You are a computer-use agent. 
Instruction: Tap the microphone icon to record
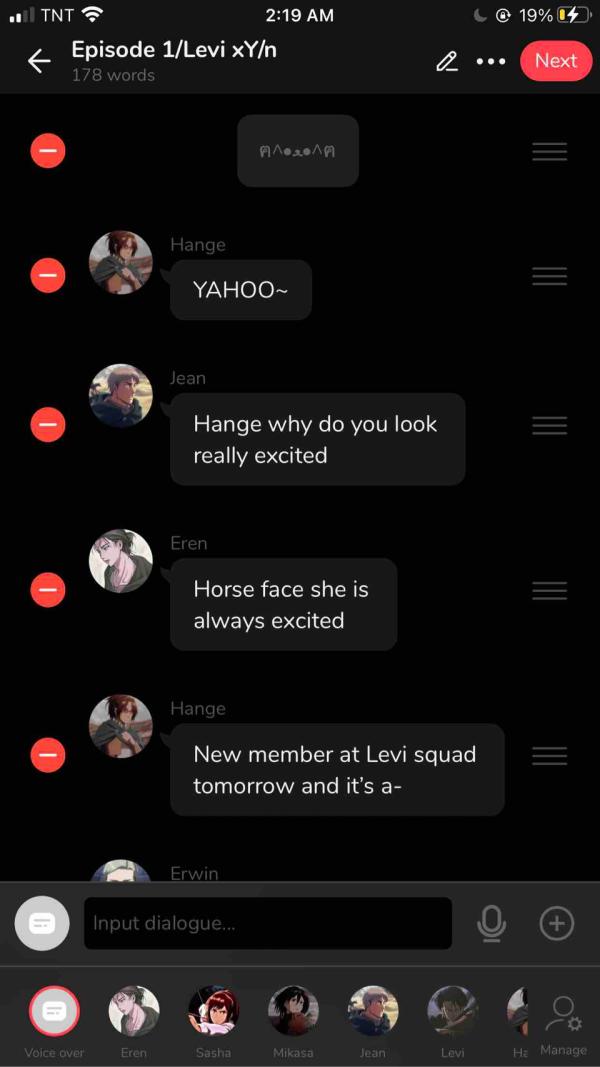tap(491, 924)
